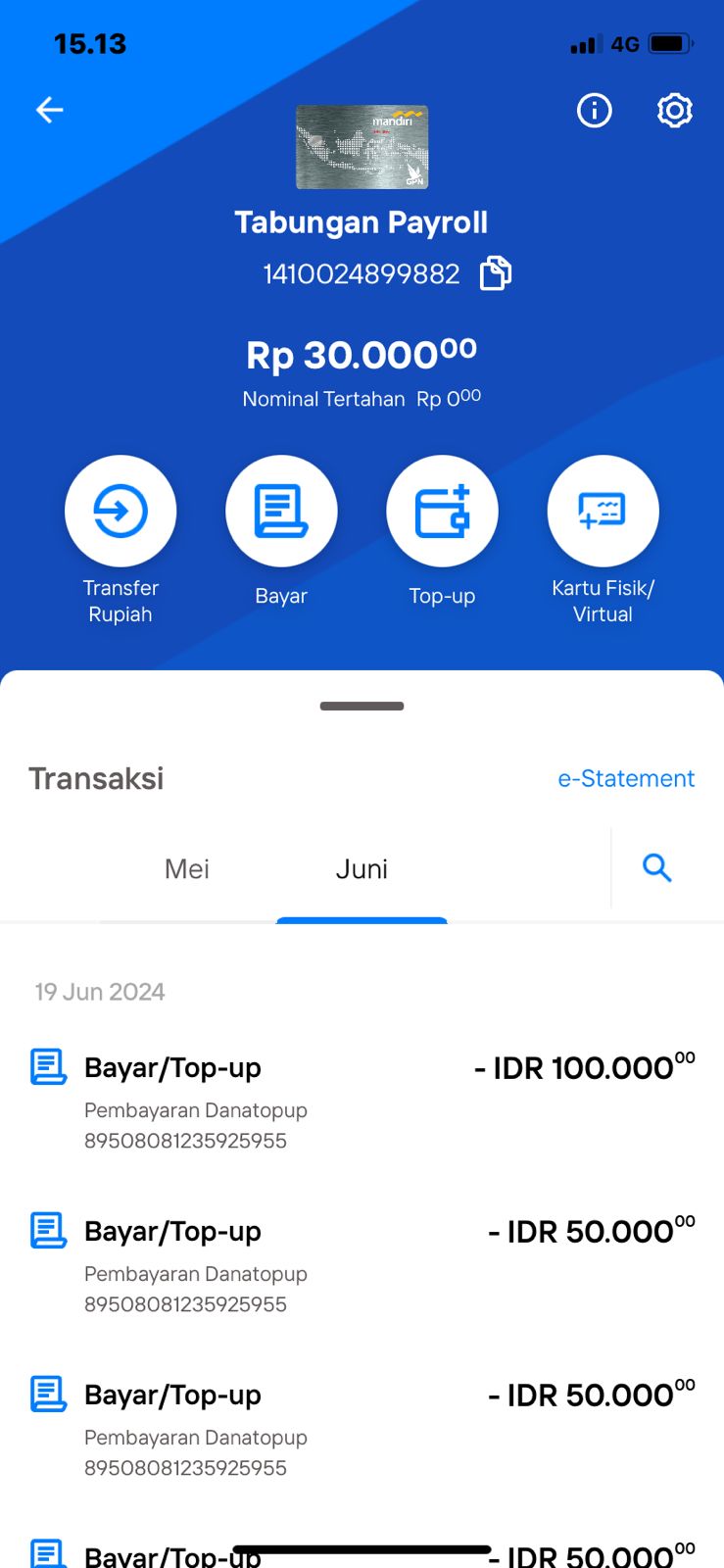The height and width of the screenshot is (1568, 724).
Task: Search transactions with the magnifier icon
Action: [x=656, y=867]
